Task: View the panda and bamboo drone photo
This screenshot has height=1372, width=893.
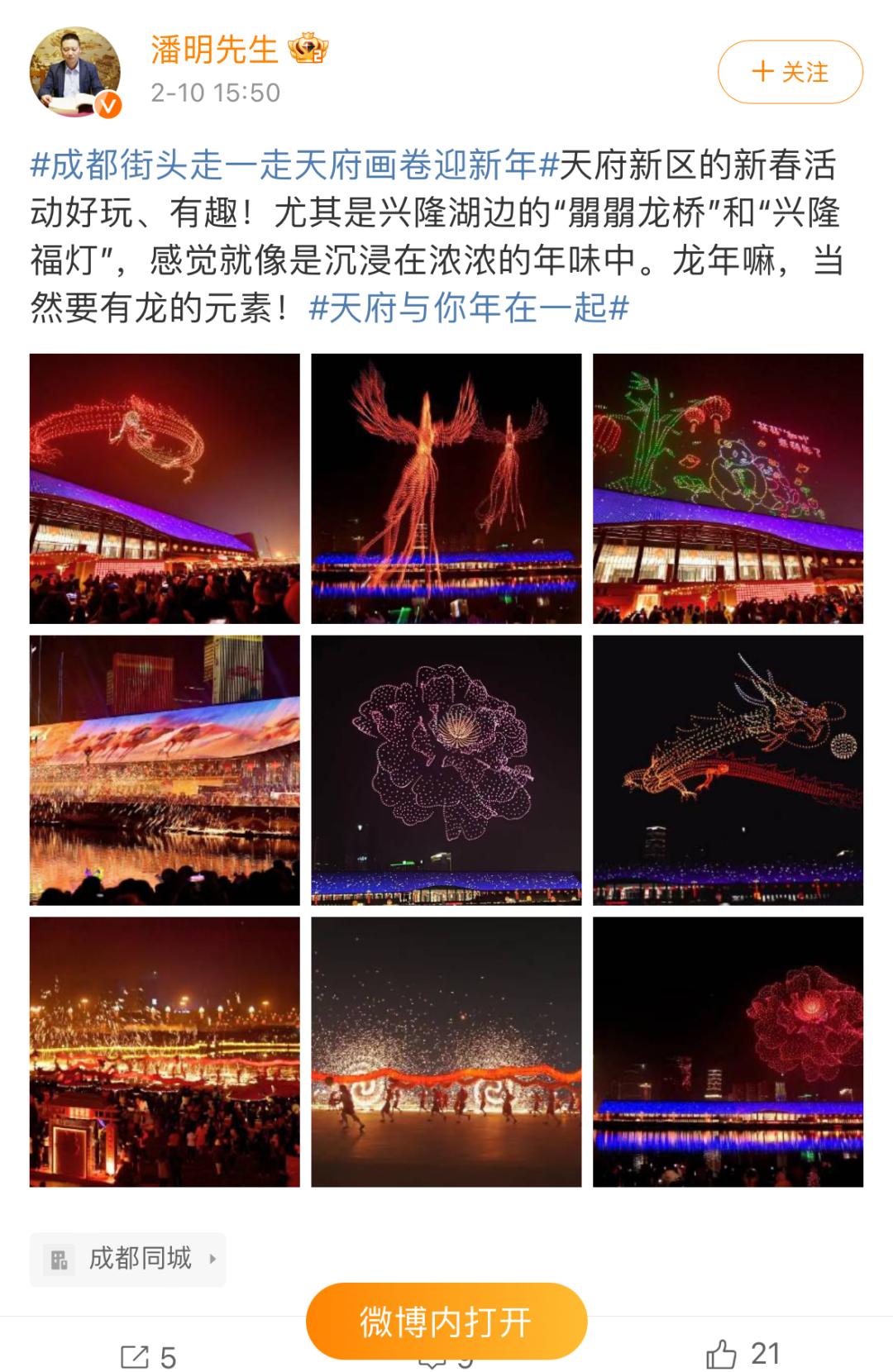Action: point(728,488)
